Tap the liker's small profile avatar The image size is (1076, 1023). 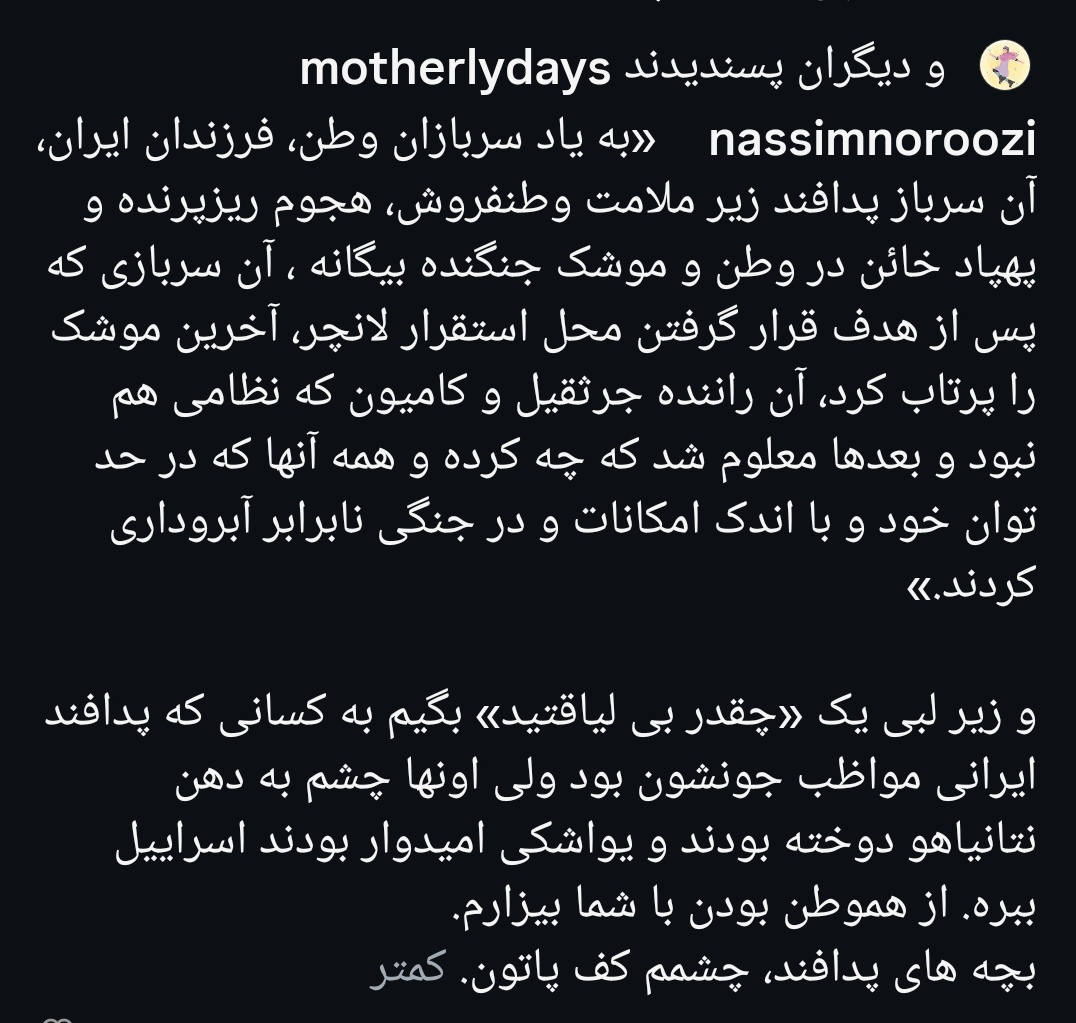[x=1004, y=69]
